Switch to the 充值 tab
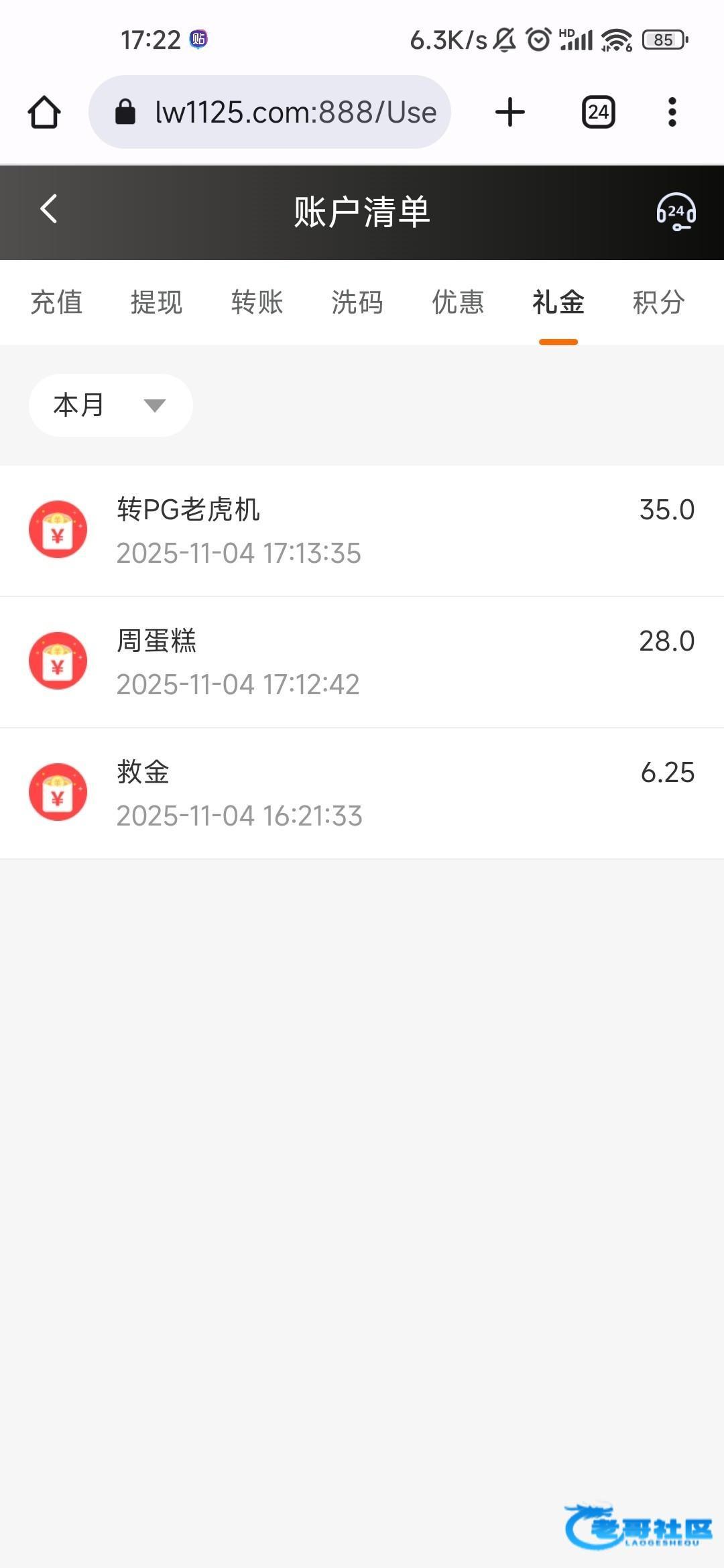 [x=56, y=302]
